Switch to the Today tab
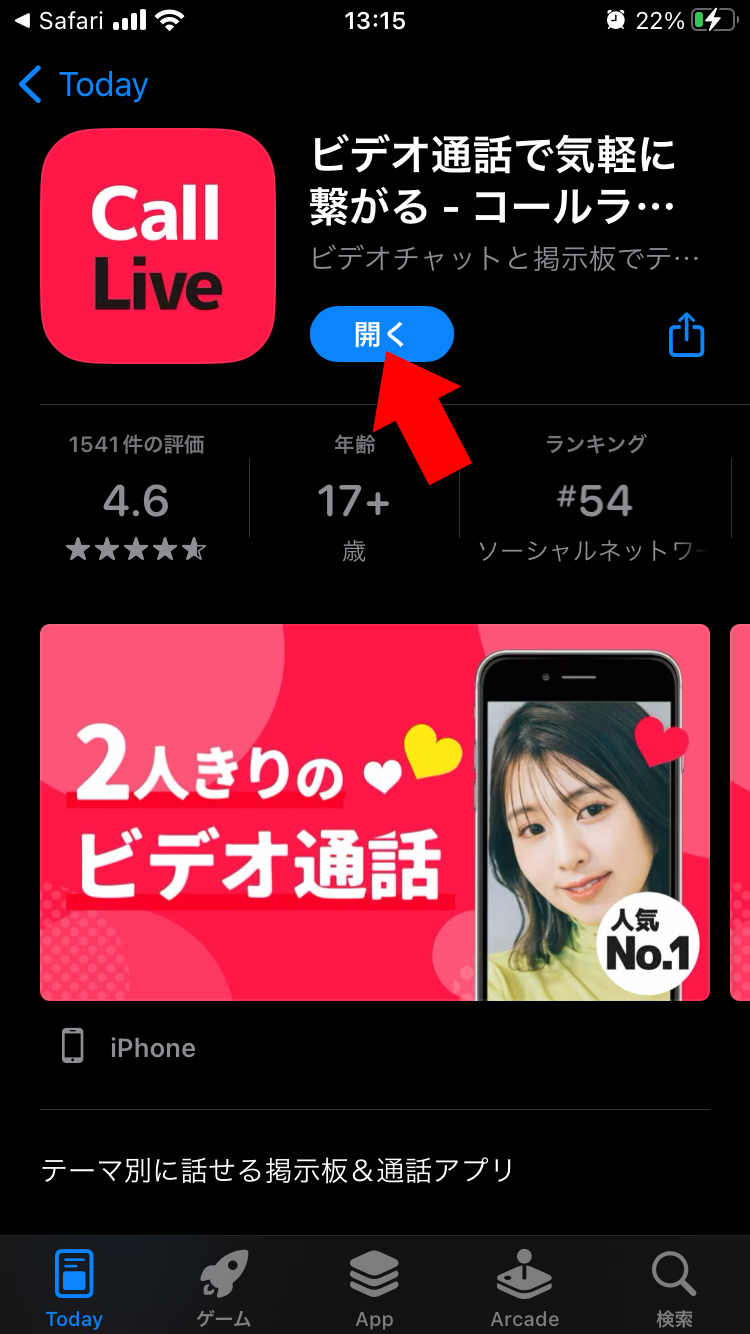The width and height of the screenshot is (750, 1334). click(x=75, y=1290)
